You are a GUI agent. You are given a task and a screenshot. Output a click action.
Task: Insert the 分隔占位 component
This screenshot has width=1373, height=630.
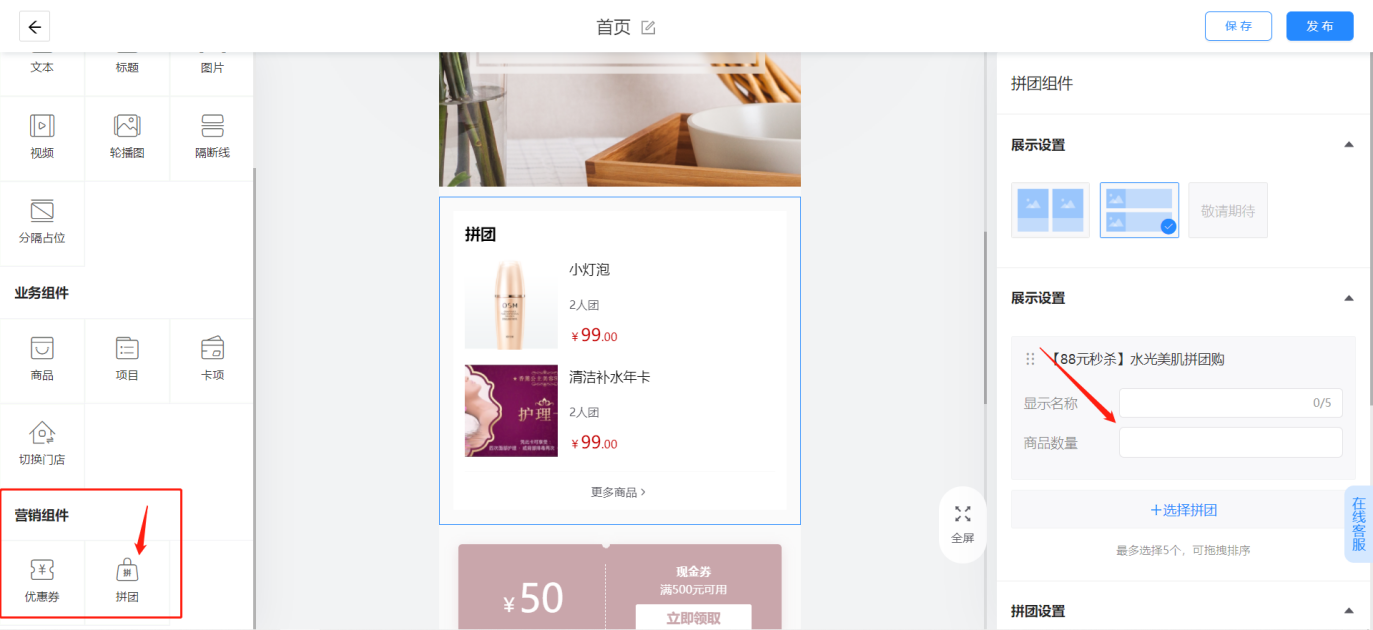pyautogui.click(x=42, y=222)
